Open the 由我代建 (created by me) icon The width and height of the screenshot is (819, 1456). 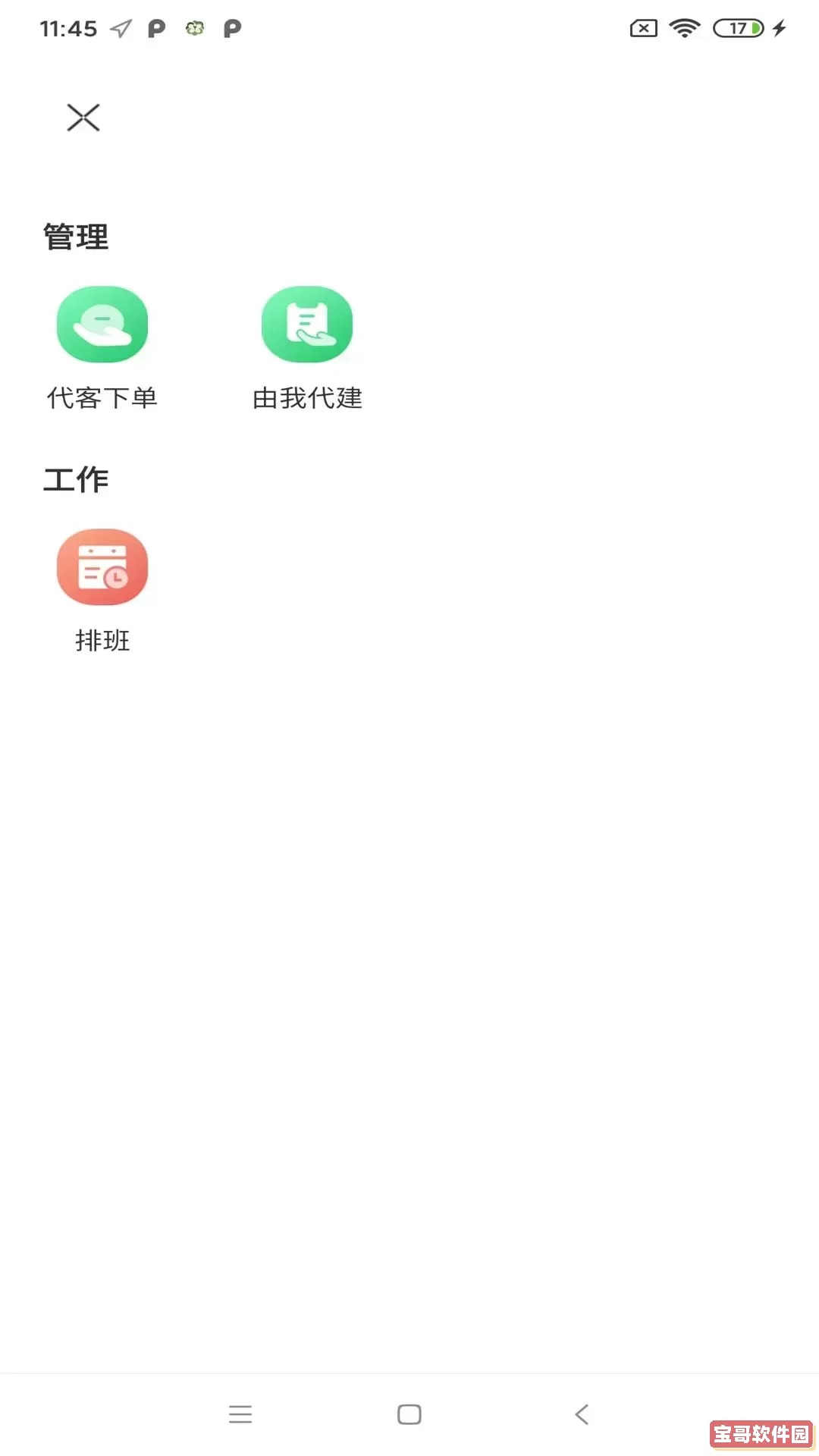308,324
